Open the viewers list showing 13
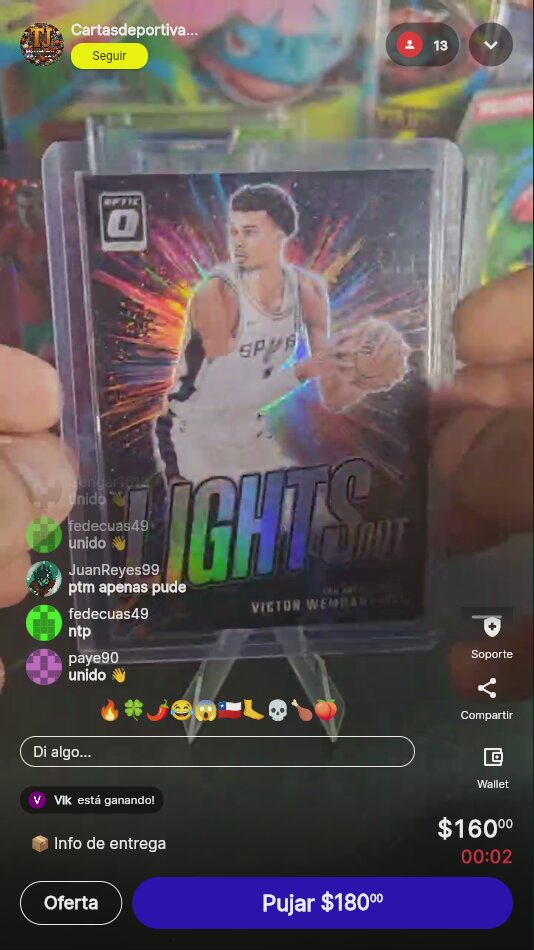Image resolution: width=534 pixels, height=950 pixels. click(x=422, y=45)
